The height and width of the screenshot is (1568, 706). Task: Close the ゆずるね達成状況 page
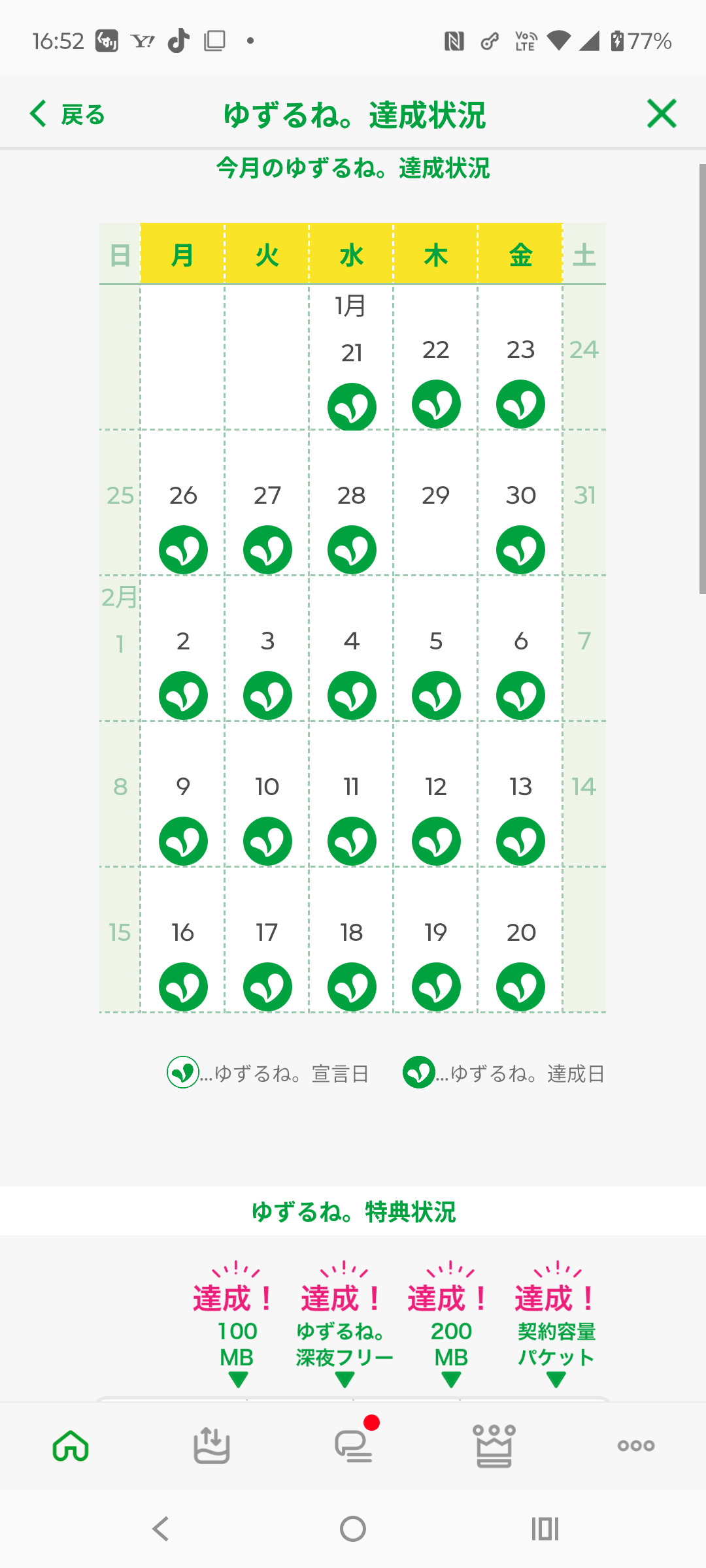click(x=662, y=114)
